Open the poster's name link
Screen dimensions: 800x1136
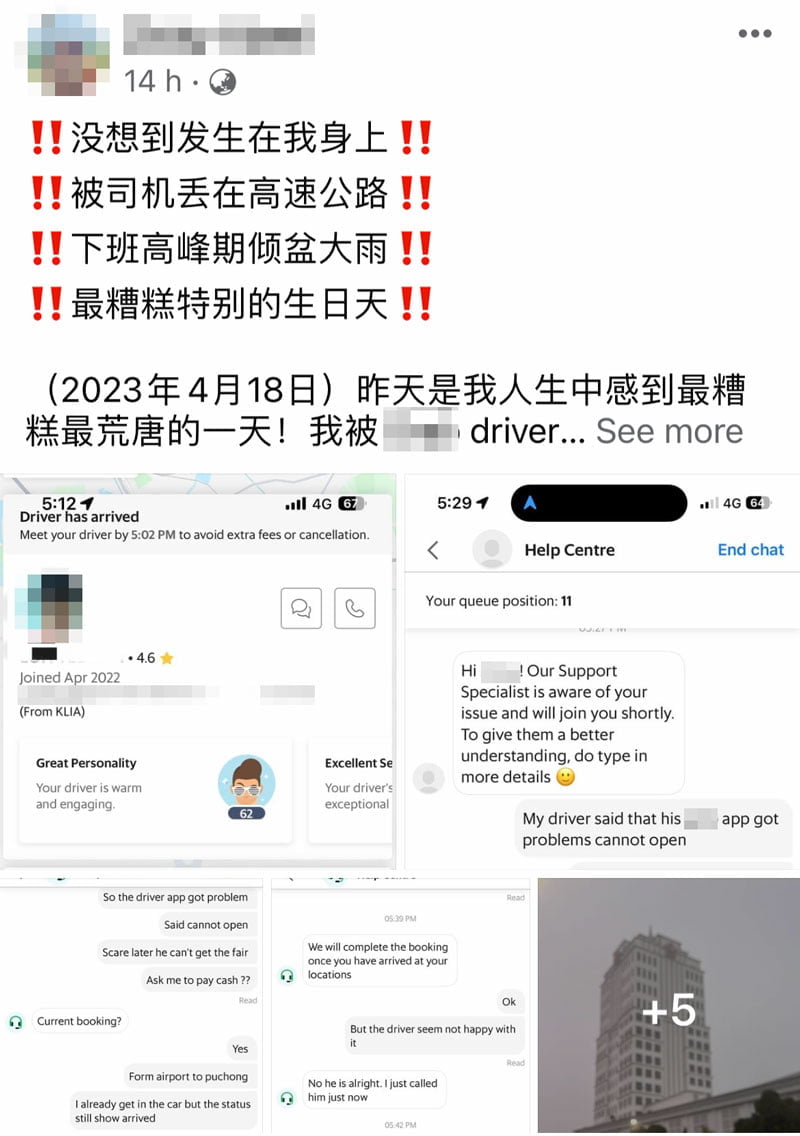pyautogui.click(x=218, y=34)
